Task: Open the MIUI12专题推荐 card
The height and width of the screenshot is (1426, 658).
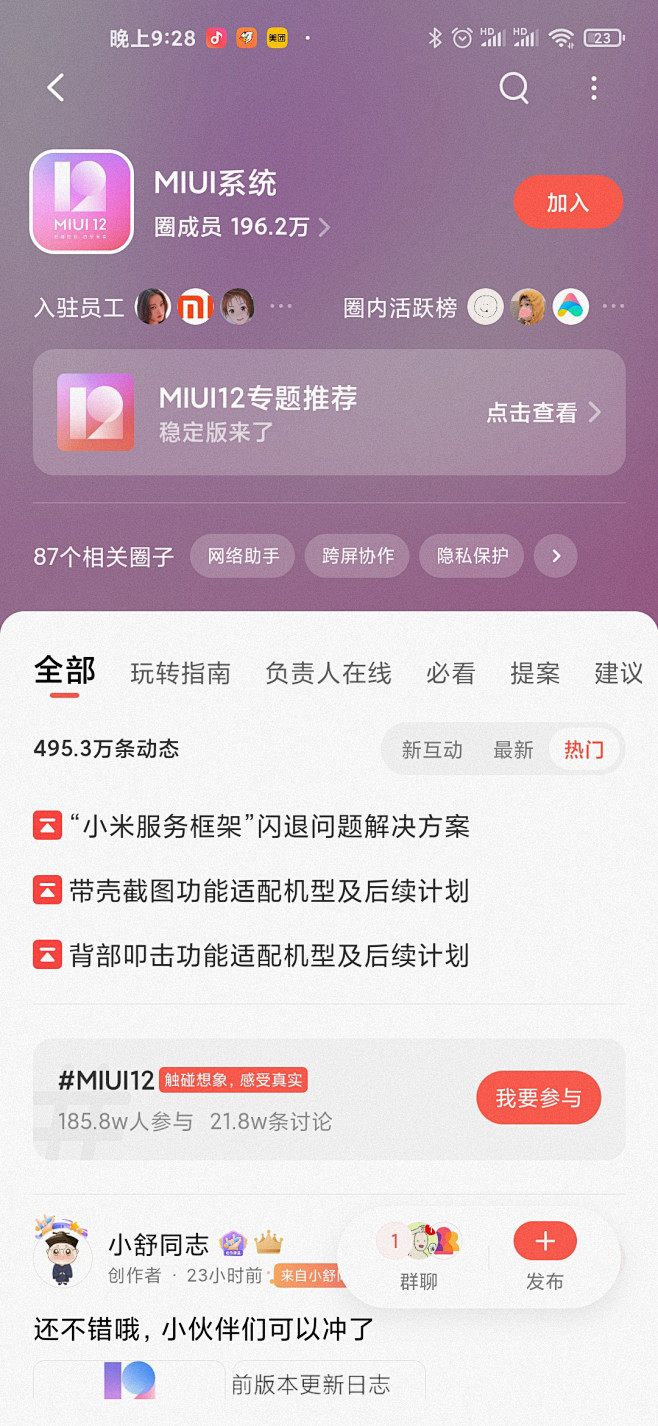Action: pos(329,412)
